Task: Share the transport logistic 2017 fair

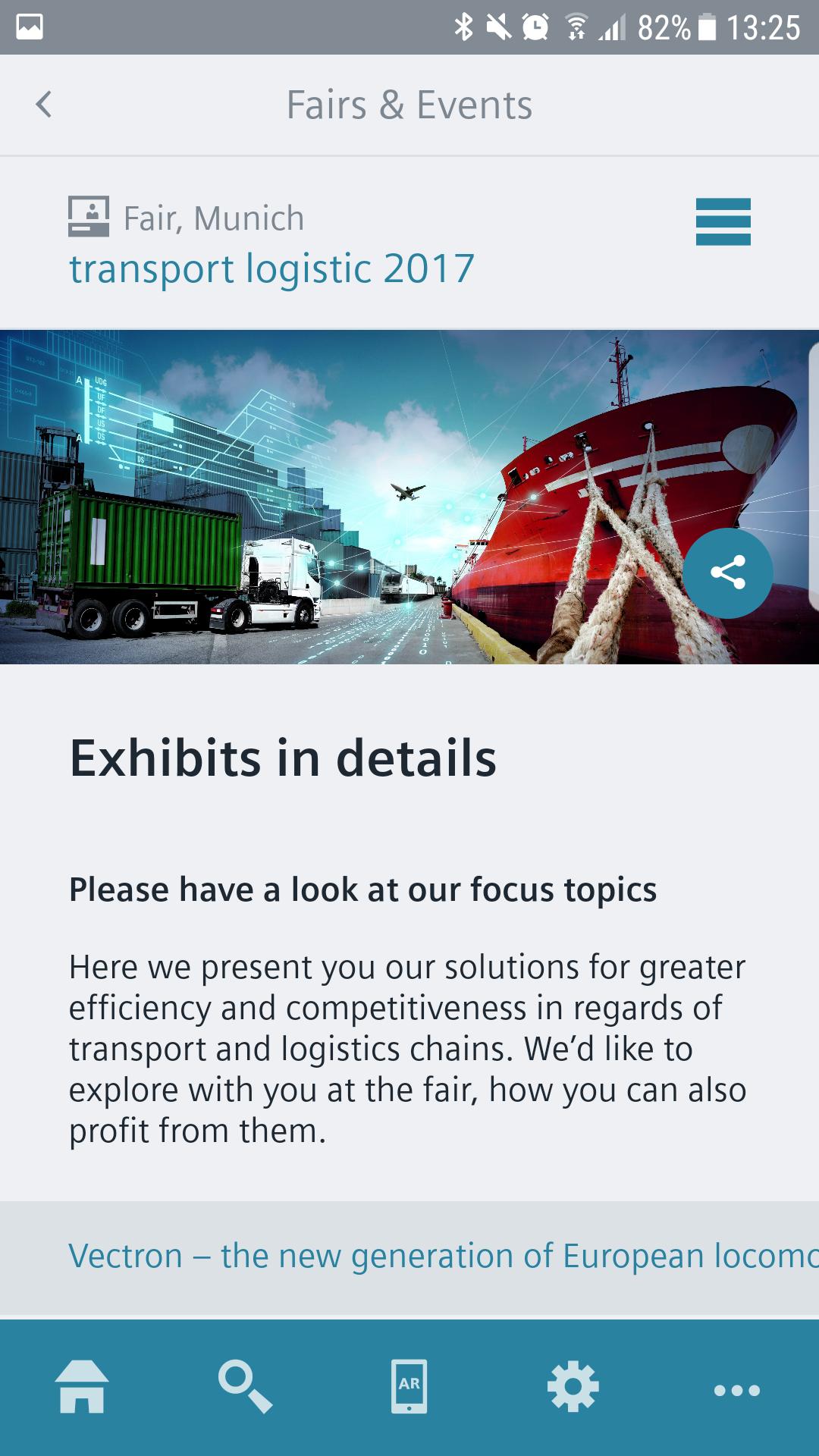Action: point(728,573)
